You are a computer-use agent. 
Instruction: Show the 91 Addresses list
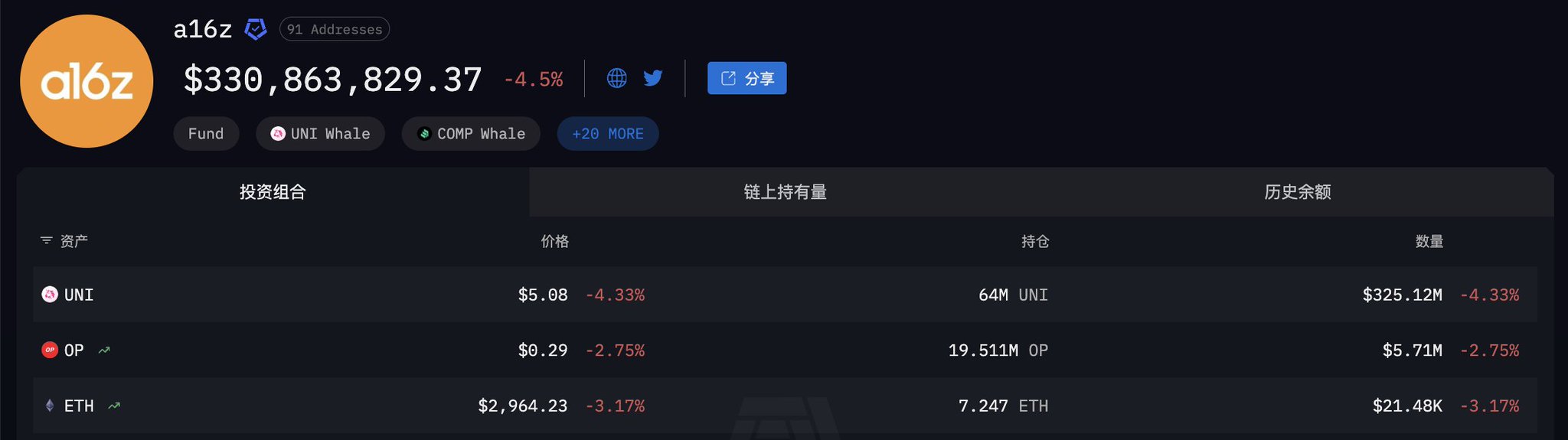pyautogui.click(x=335, y=29)
